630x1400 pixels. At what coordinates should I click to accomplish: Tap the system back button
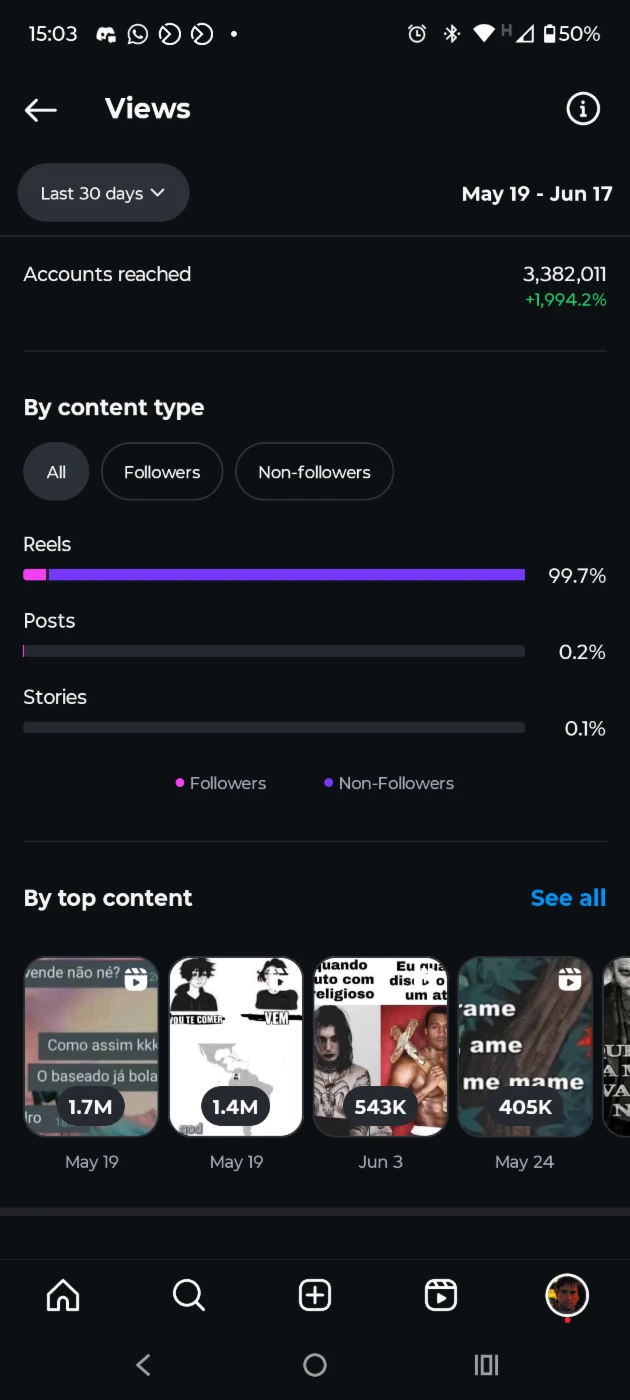point(143,1364)
